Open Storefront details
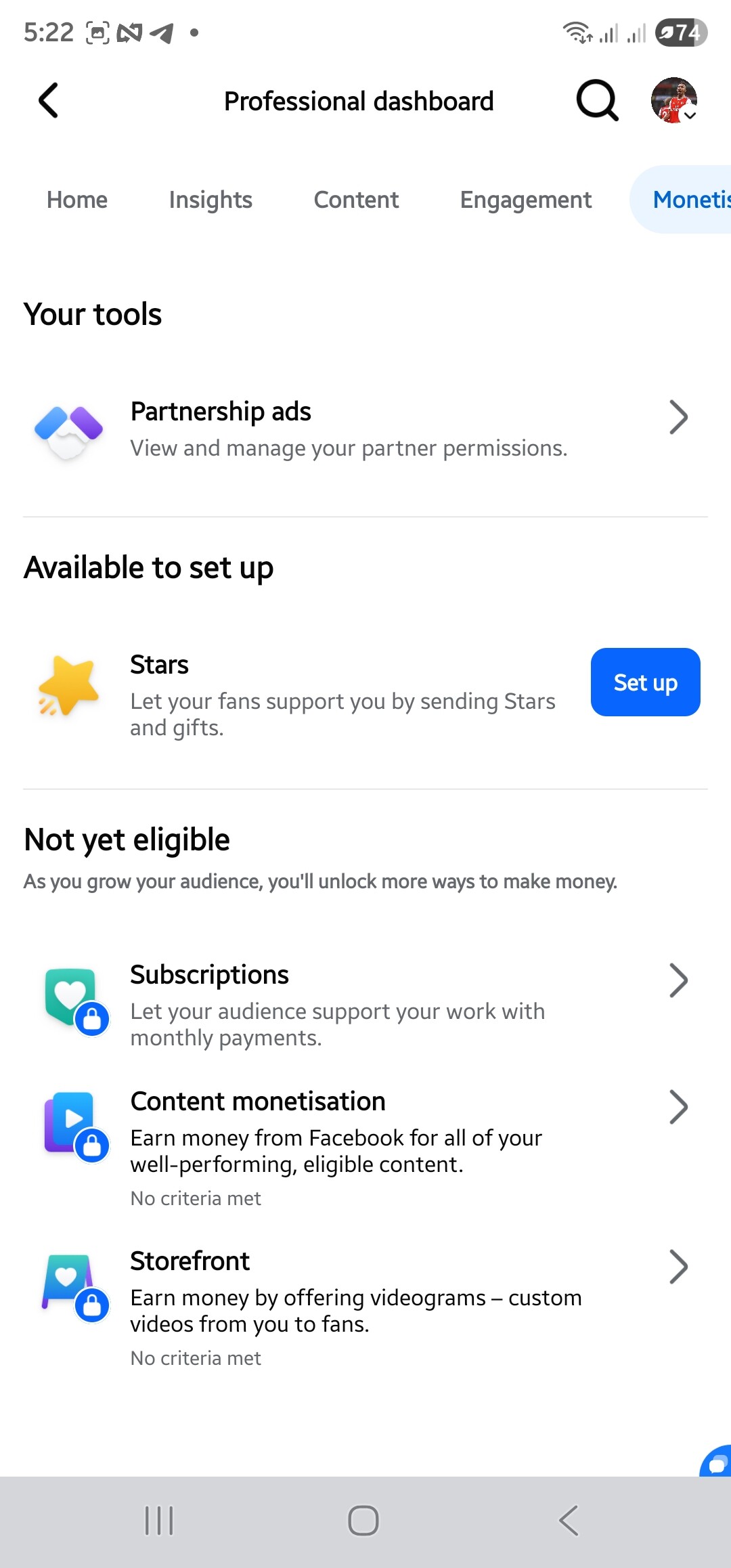This screenshot has width=731, height=1568. 365,1308
